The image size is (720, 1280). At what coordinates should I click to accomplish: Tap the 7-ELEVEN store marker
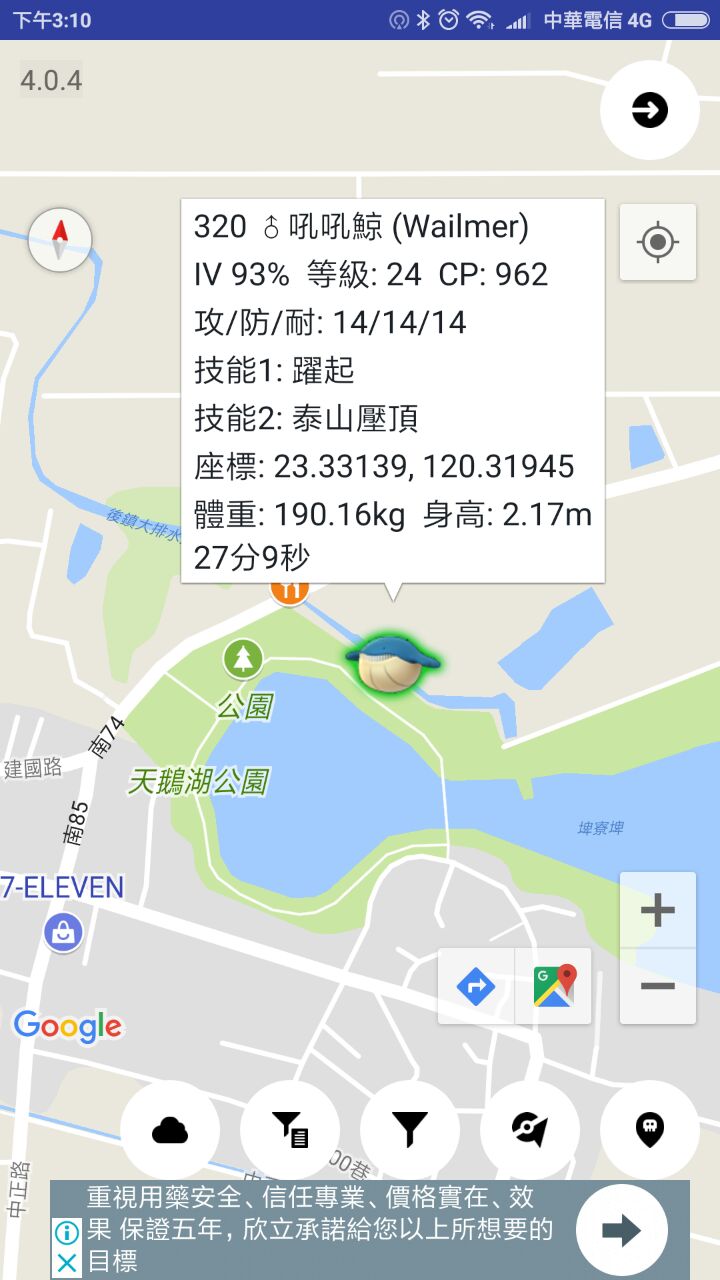click(64, 932)
